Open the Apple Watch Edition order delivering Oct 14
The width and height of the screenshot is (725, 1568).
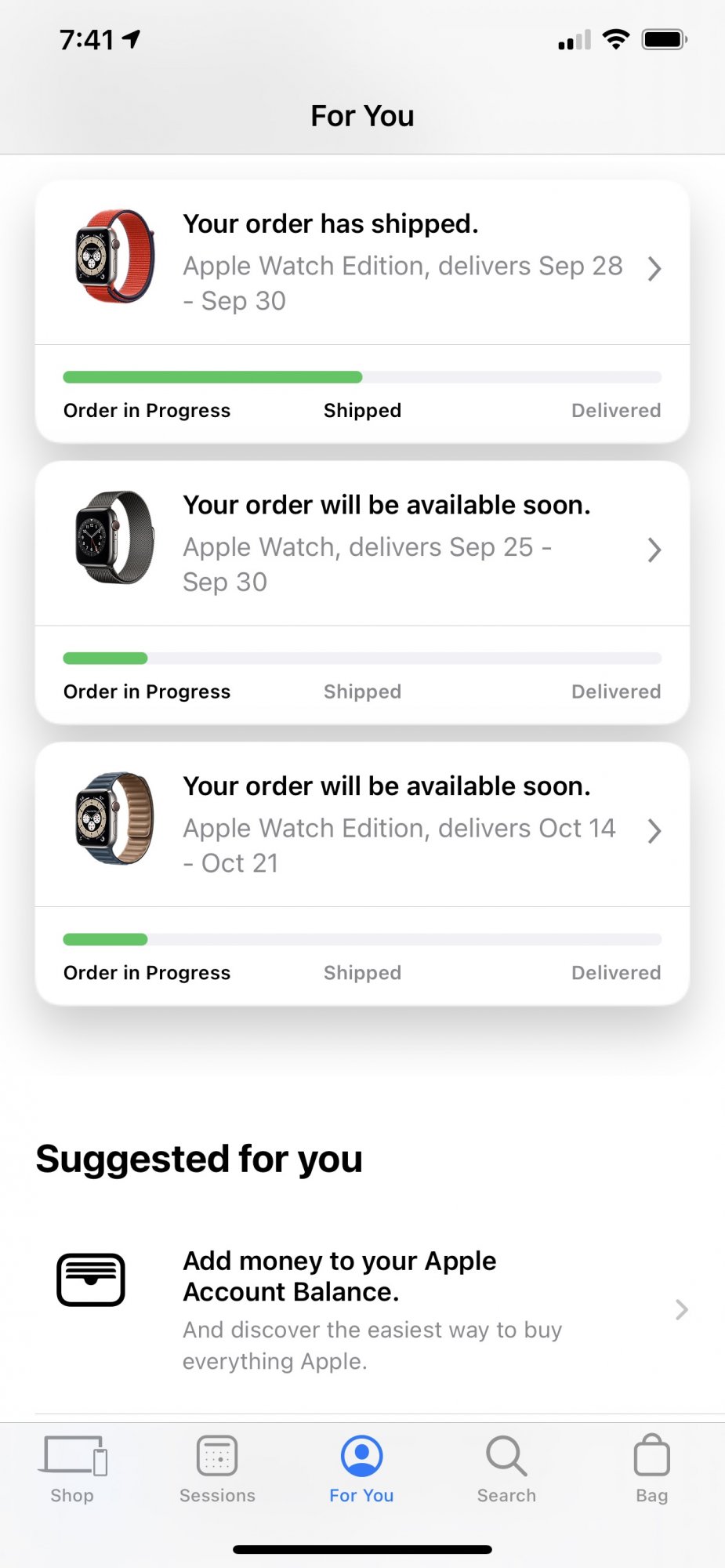[x=362, y=825]
